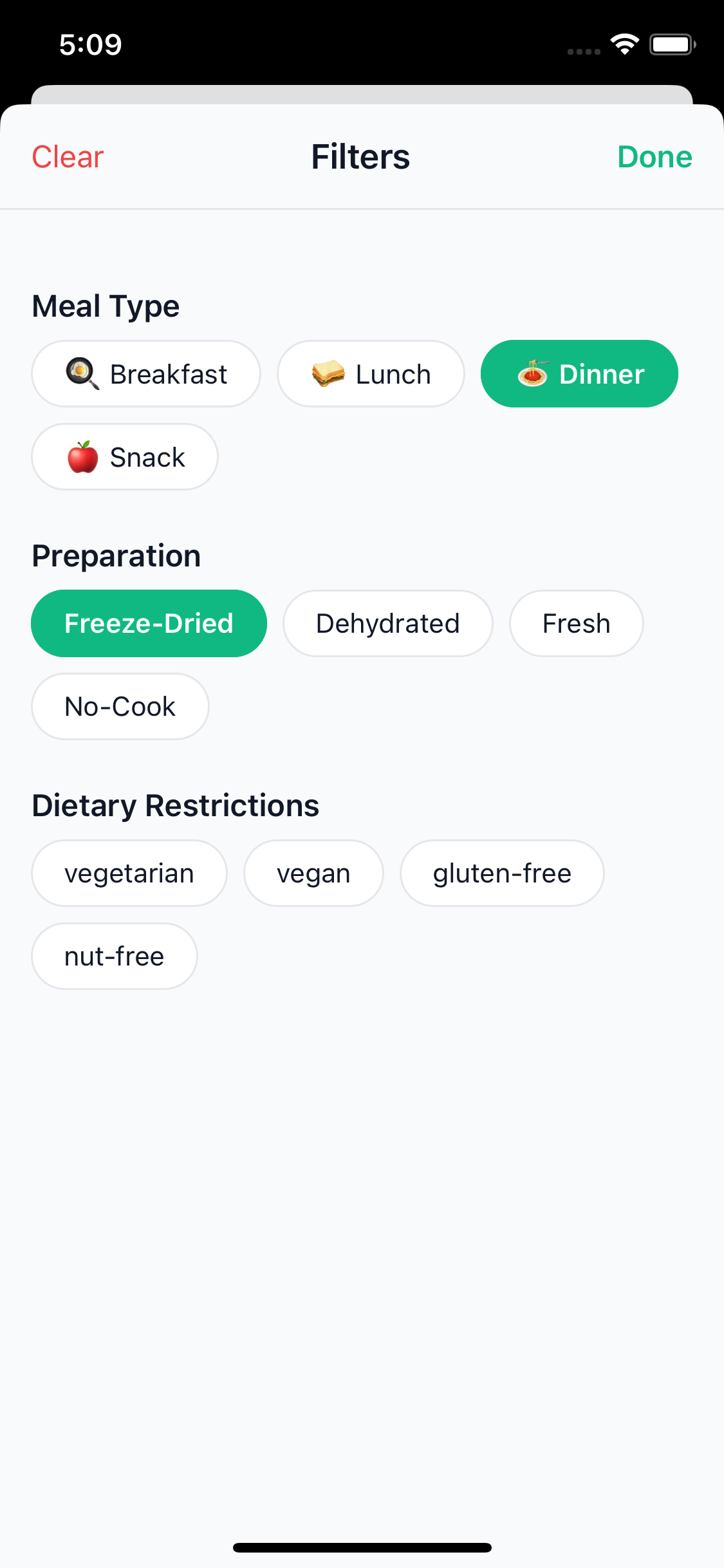Tap the Wi-Fi icon in status bar
The height and width of the screenshot is (1568, 724).
click(x=622, y=42)
